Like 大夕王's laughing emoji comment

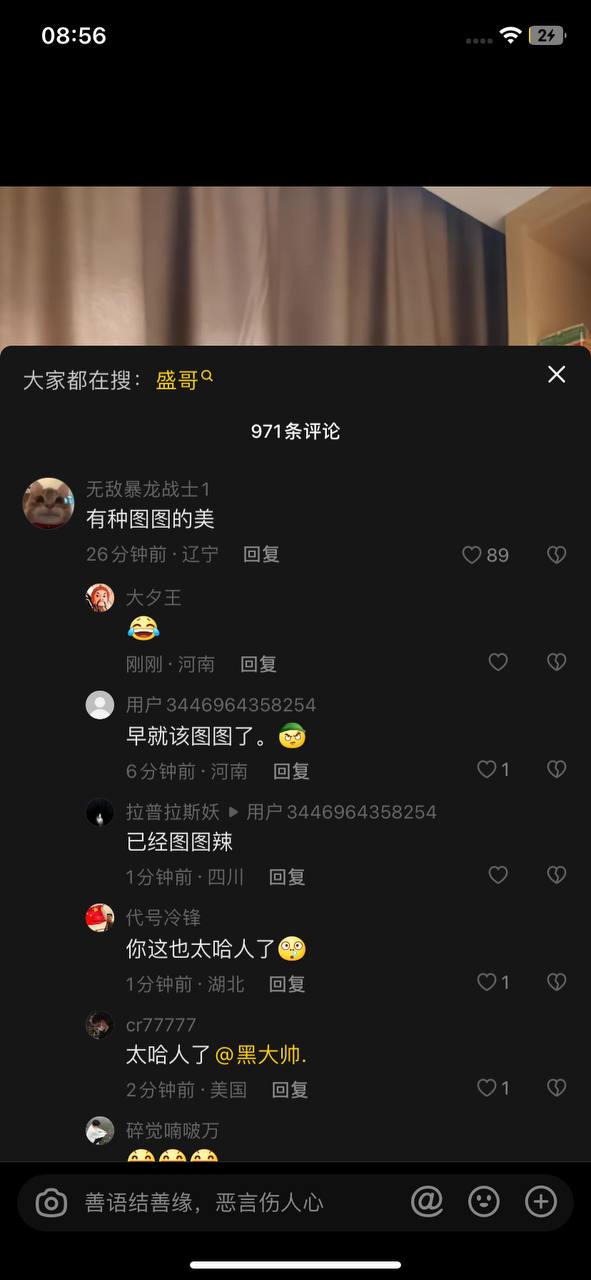click(x=498, y=662)
